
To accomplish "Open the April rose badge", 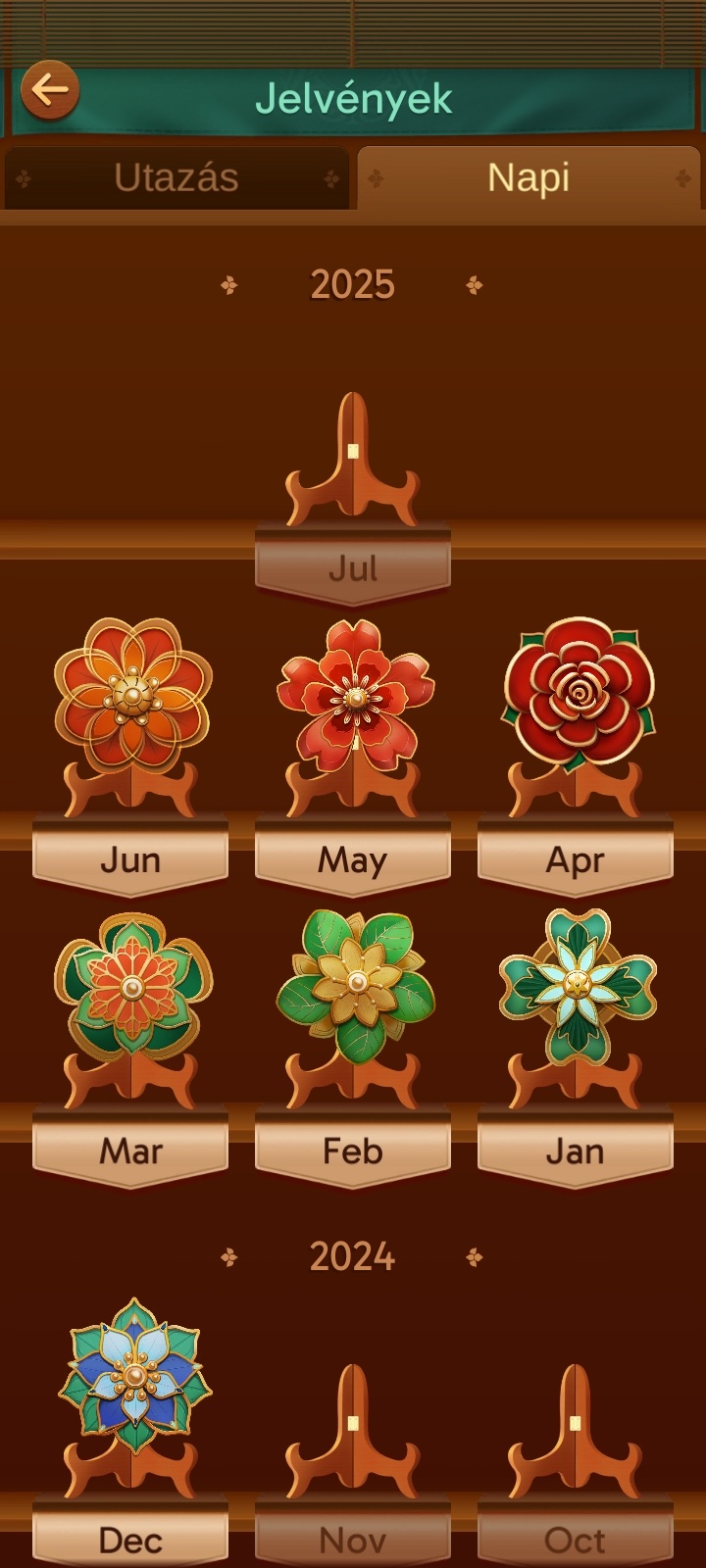I will tap(579, 691).
